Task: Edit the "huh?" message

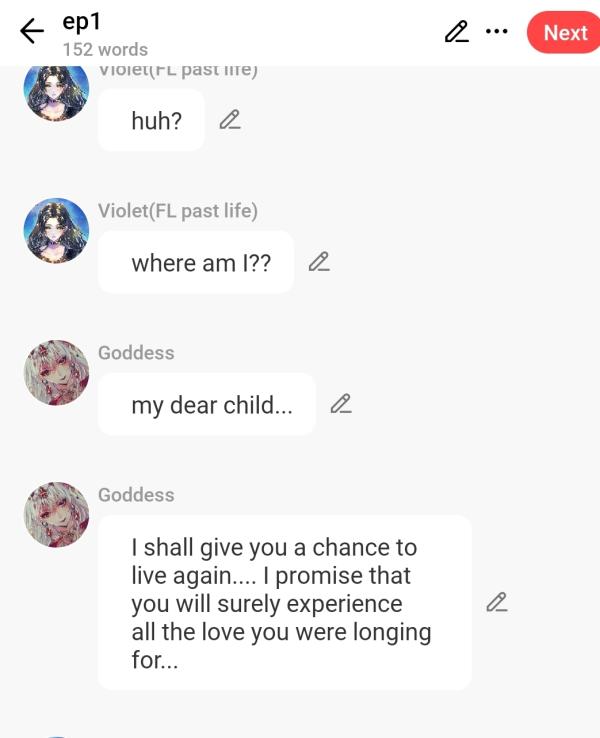Action: [230, 120]
